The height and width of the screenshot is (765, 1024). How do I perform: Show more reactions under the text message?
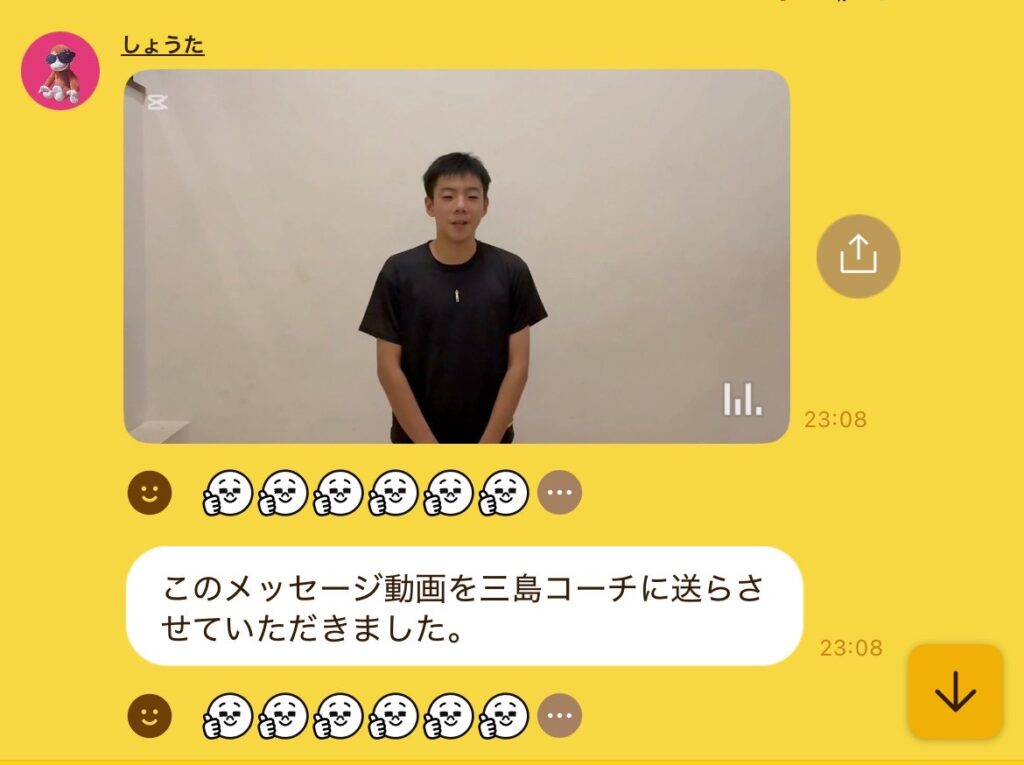[x=560, y=716]
